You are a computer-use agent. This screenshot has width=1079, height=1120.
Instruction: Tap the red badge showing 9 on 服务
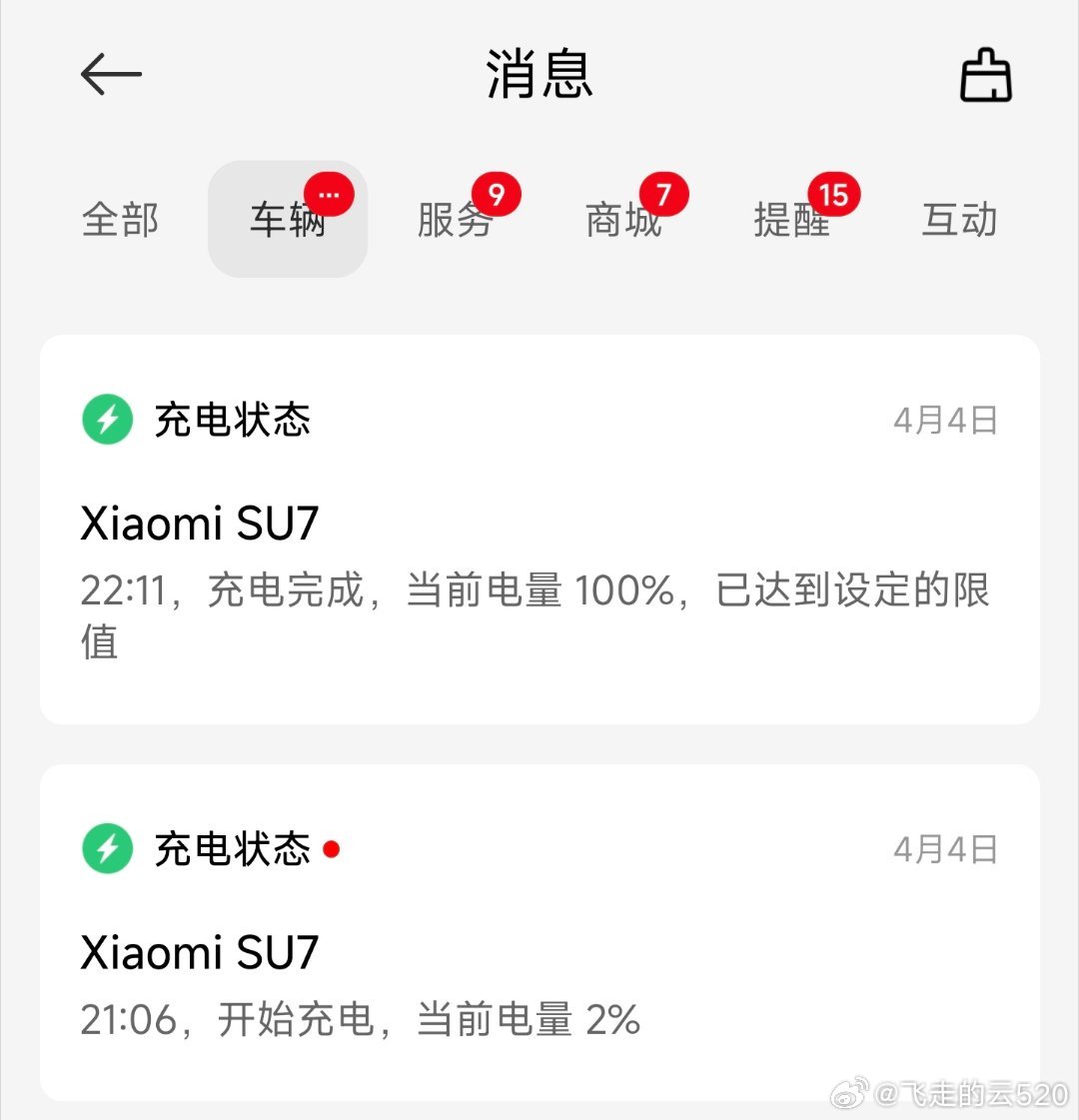[x=497, y=195]
